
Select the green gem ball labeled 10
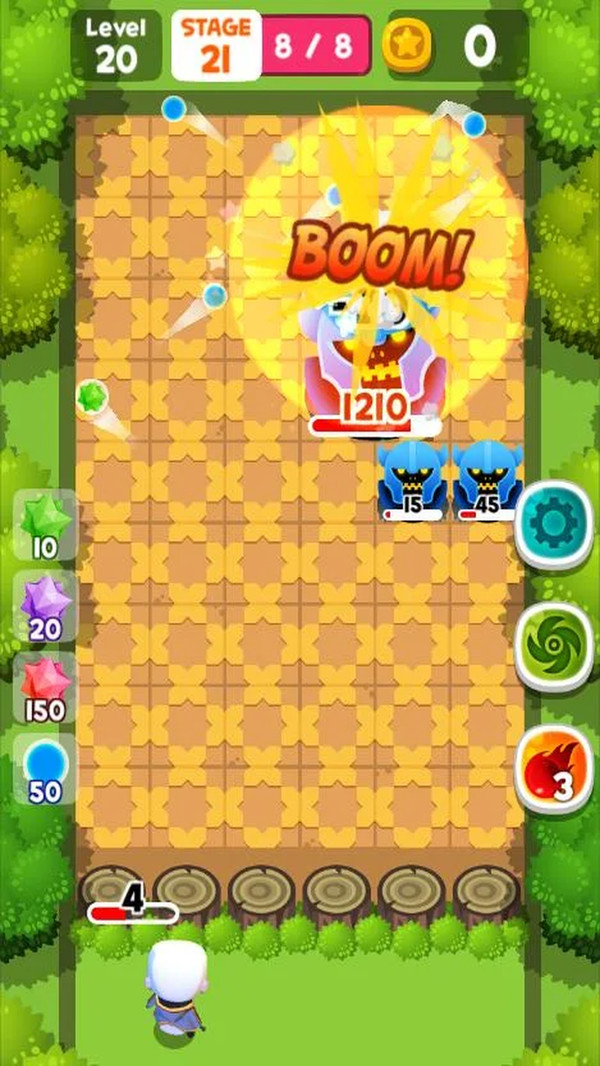point(45,525)
